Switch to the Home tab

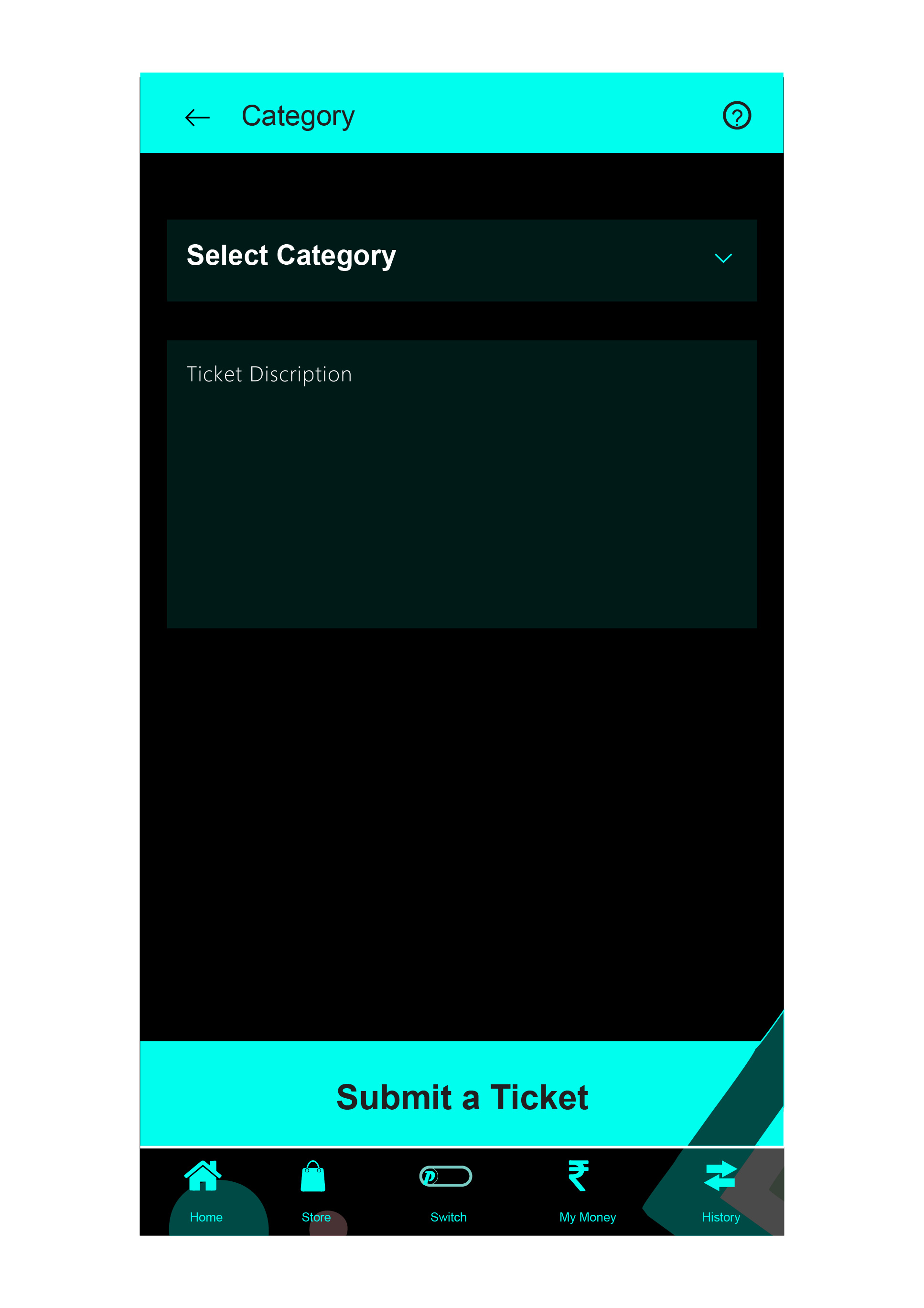(205, 1191)
